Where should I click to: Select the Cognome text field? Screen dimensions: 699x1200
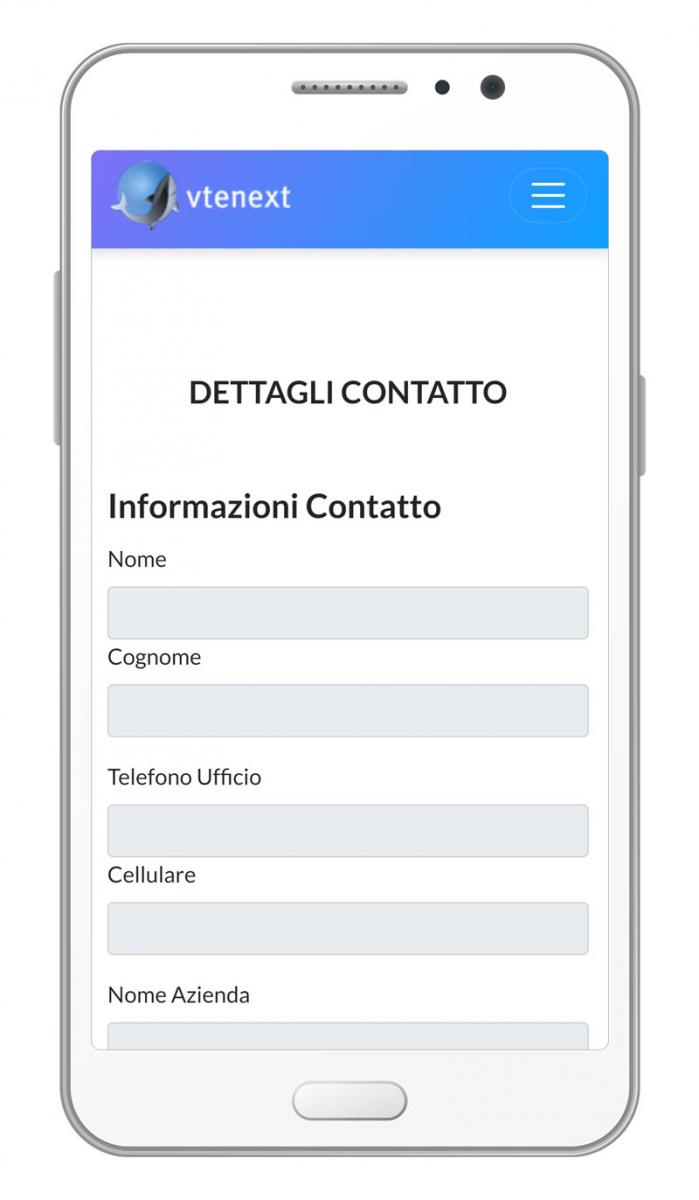[x=348, y=711]
